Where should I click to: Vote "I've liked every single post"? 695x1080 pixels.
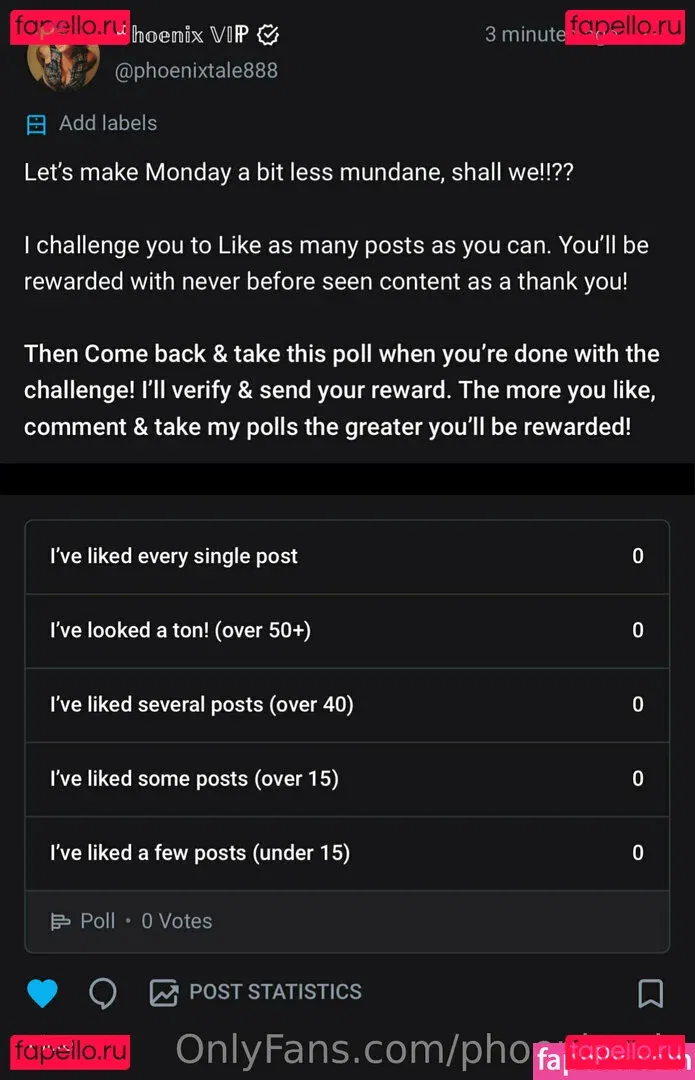tap(346, 557)
